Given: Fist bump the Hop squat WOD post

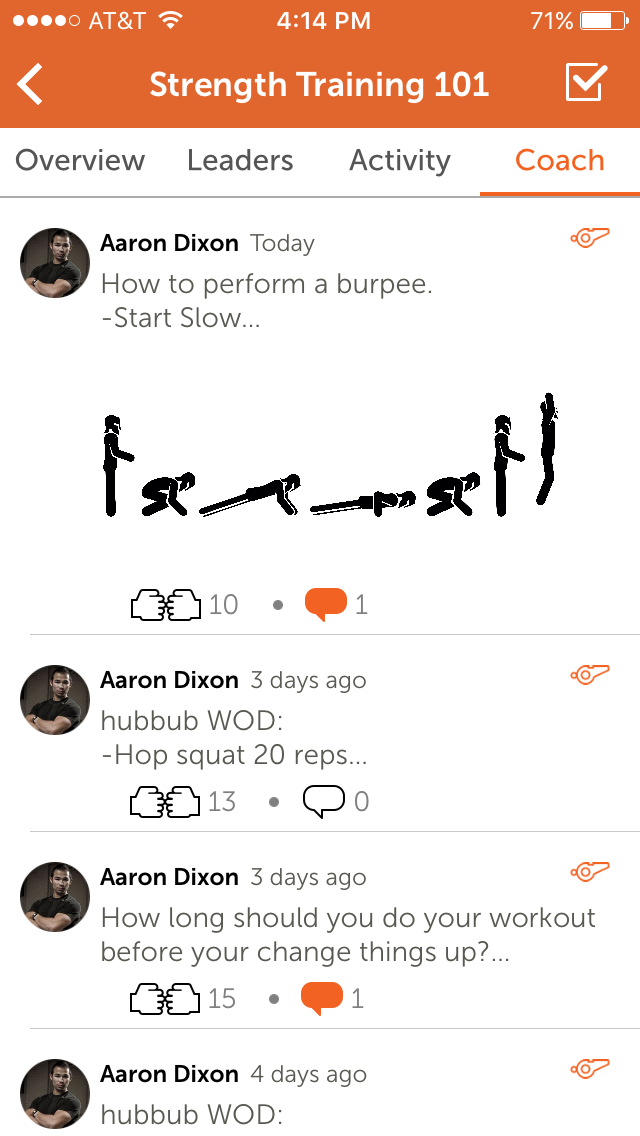Looking at the screenshot, I should click(165, 801).
